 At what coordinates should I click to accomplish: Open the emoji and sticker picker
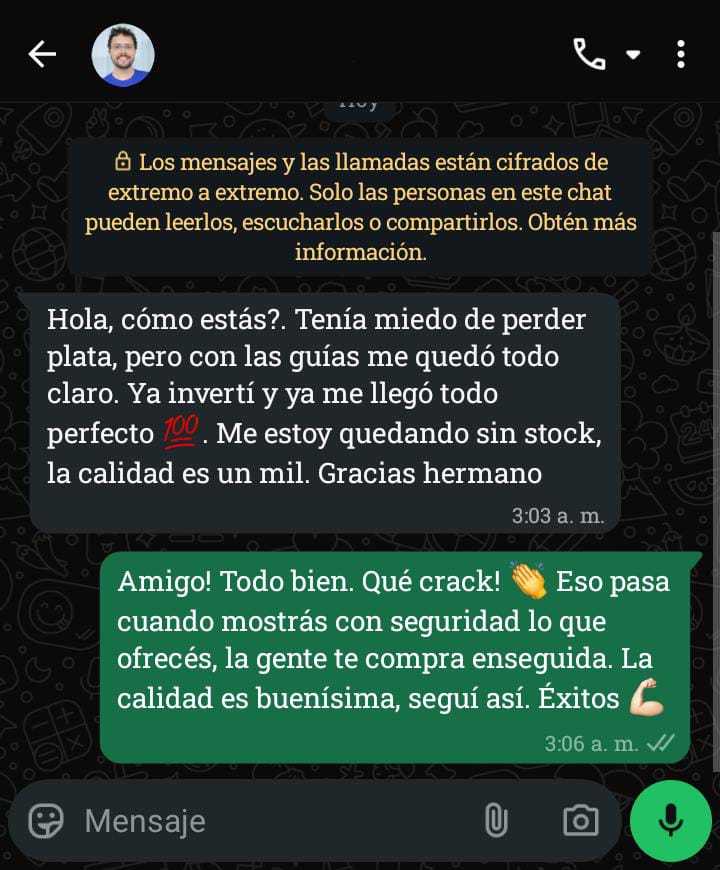click(x=46, y=821)
